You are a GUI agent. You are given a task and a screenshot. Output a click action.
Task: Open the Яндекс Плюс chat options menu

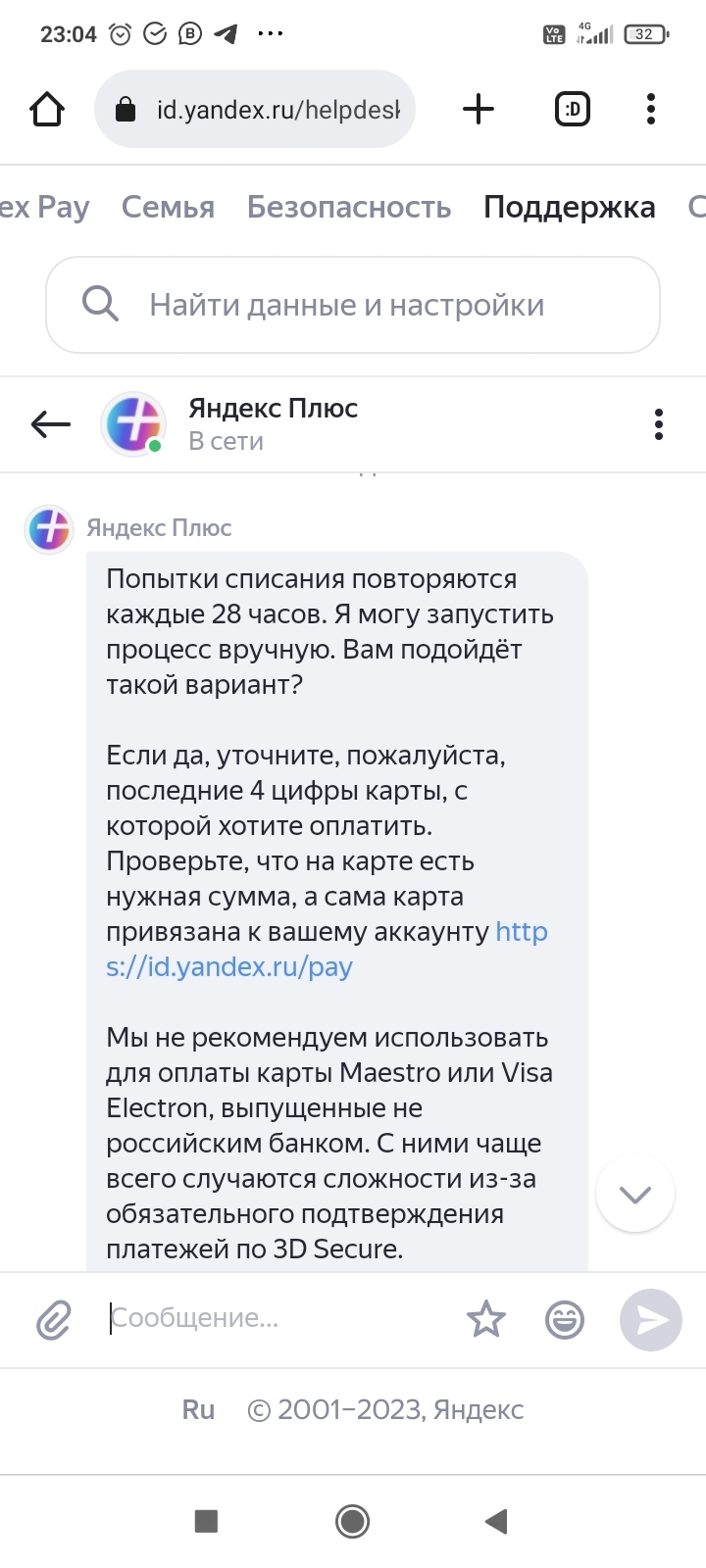click(x=658, y=424)
